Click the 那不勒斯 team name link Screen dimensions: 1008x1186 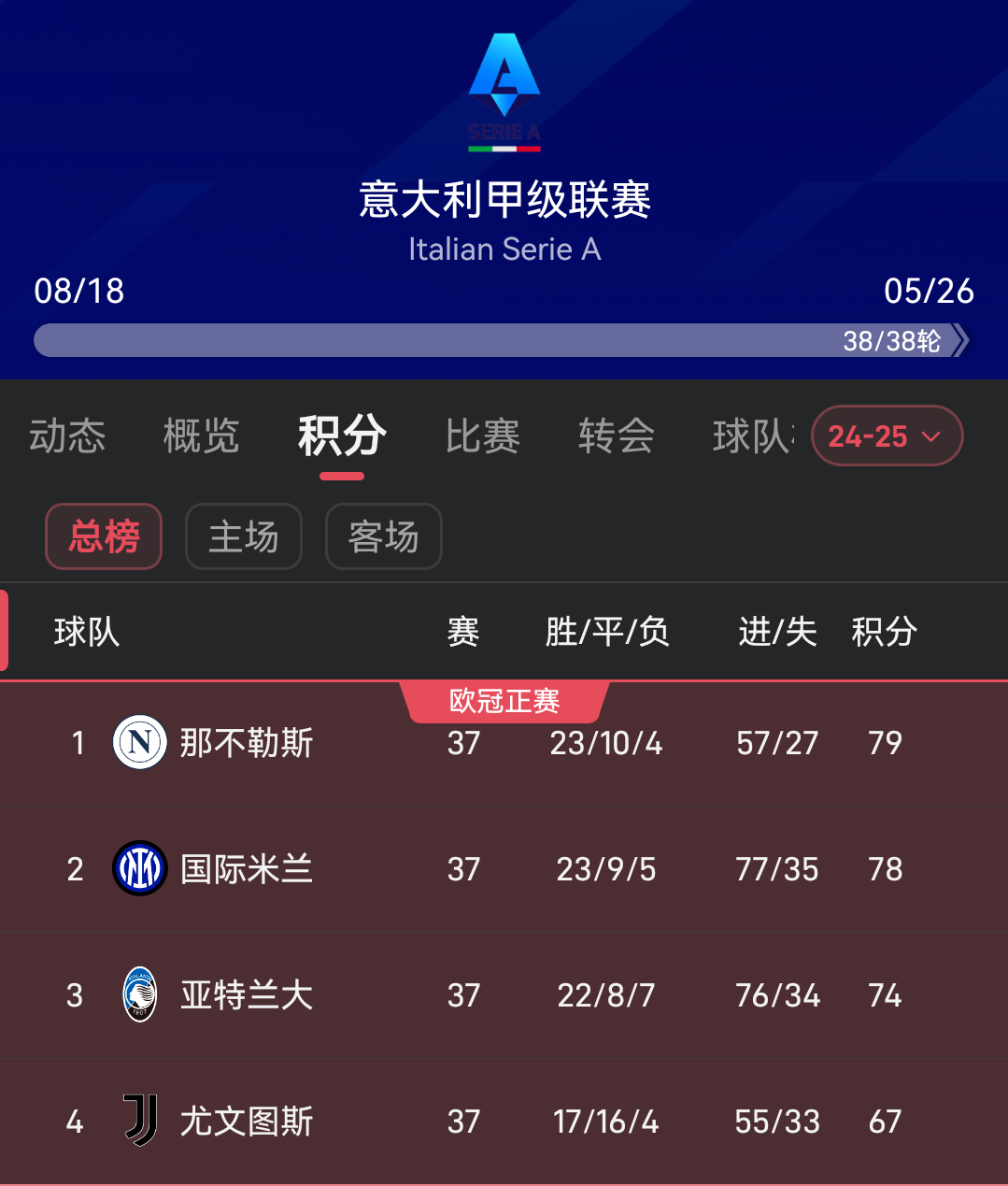coord(246,743)
